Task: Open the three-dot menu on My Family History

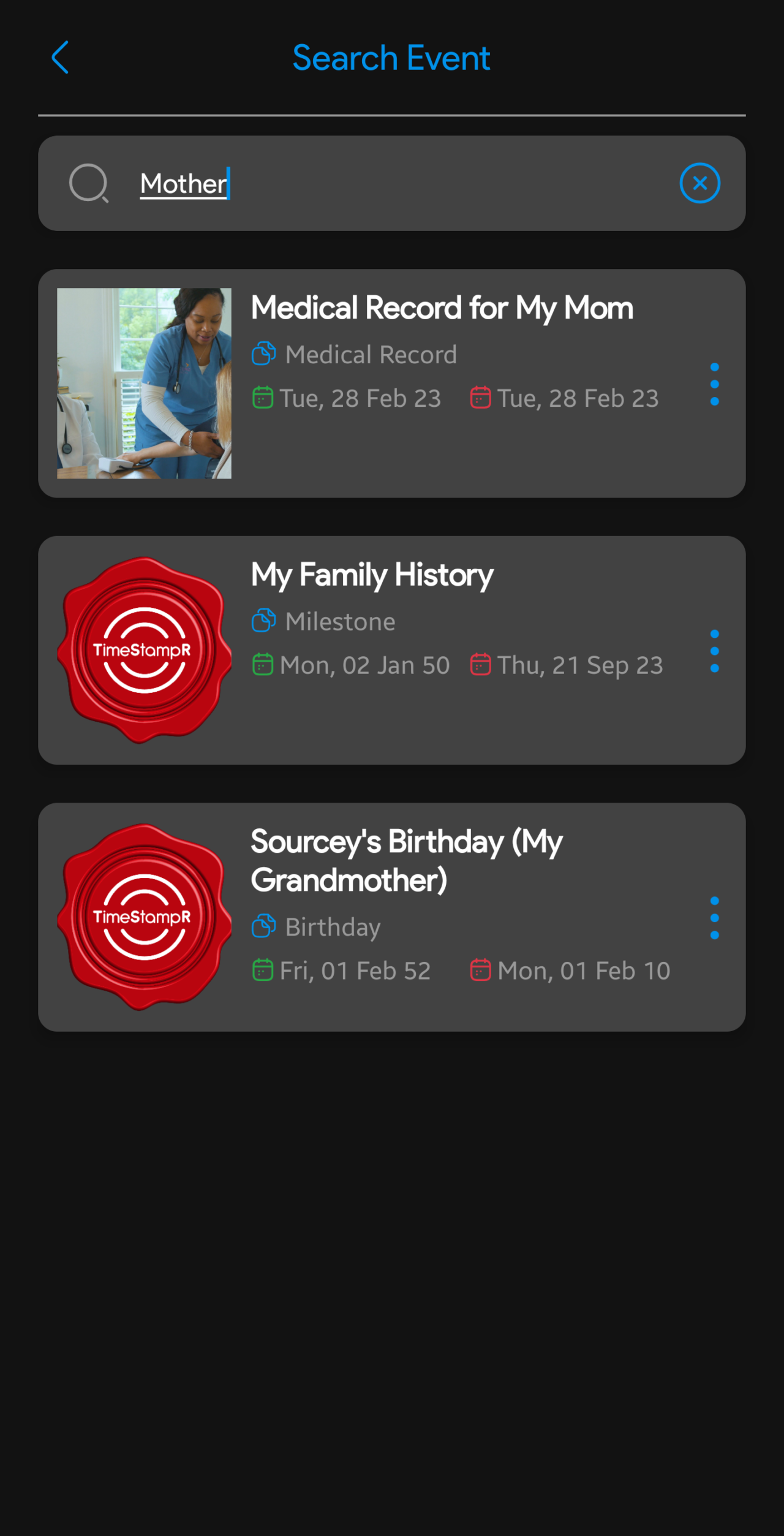Action: (x=715, y=651)
